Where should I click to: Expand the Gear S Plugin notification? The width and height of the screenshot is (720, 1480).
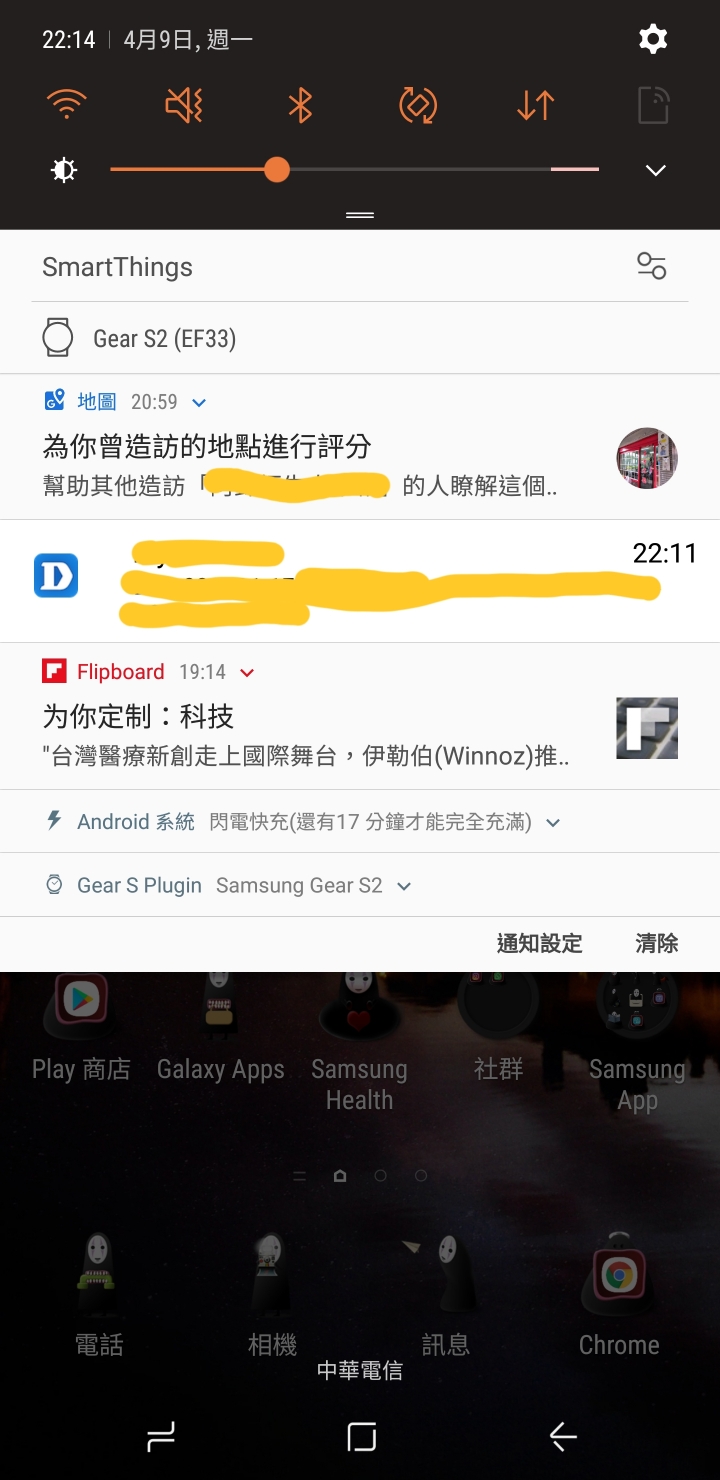[x=404, y=886]
